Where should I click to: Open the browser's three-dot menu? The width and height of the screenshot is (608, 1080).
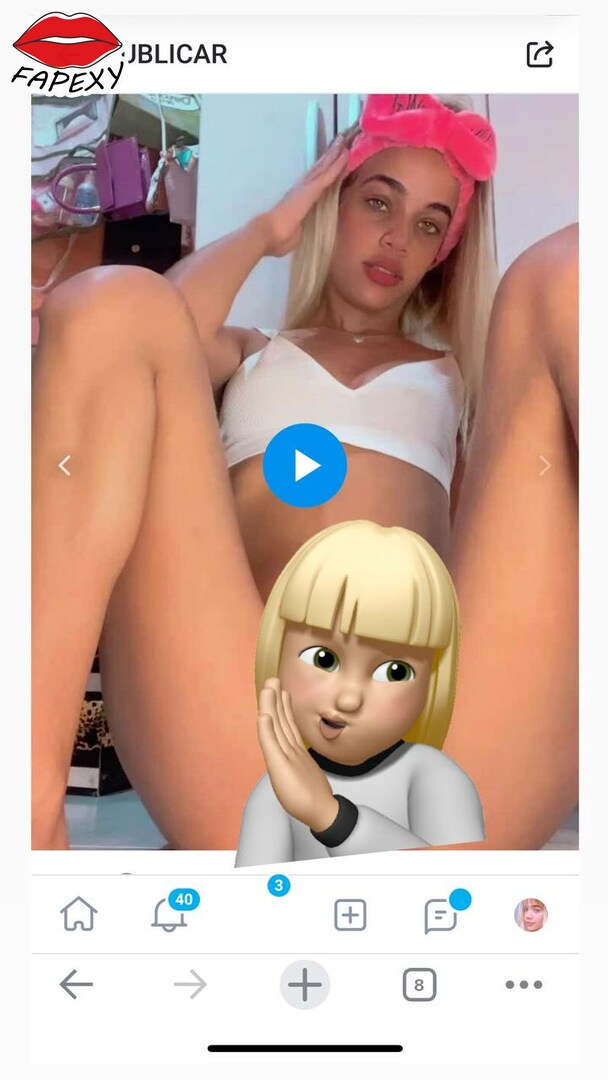click(524, 984)
